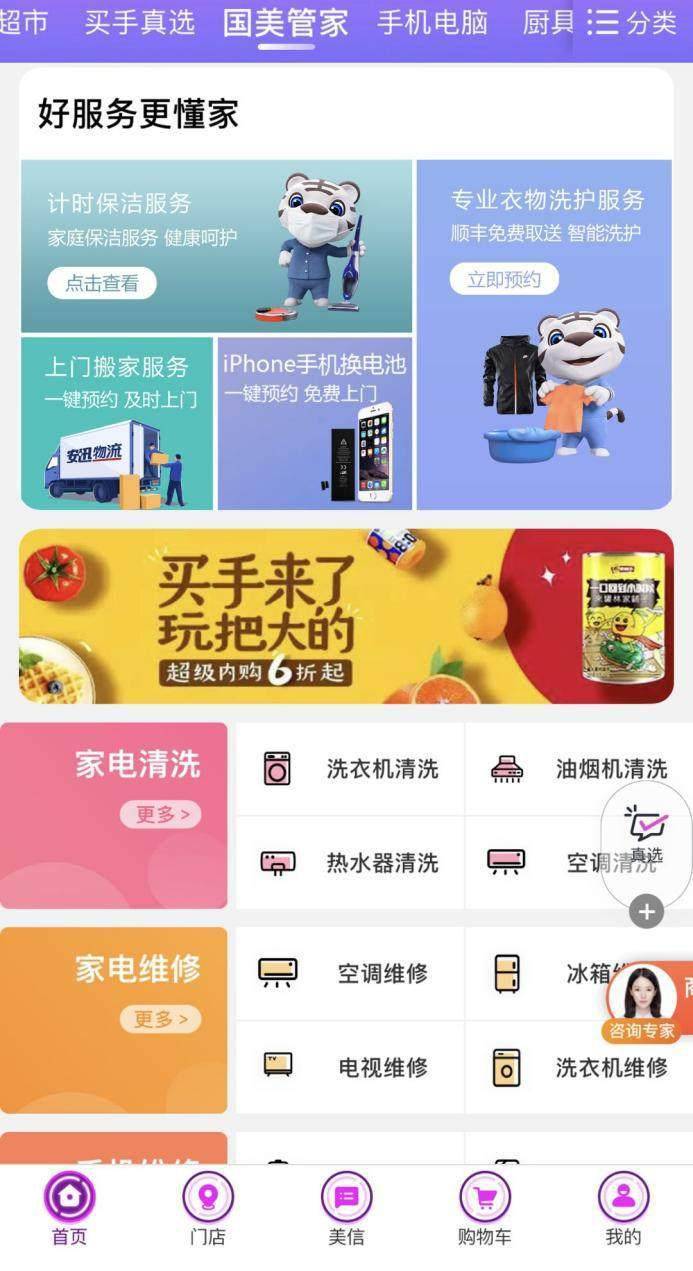The width and height of the screenshot is (693, 1271).
Task: Select 电视维修 service
Action: point(350,1067)
